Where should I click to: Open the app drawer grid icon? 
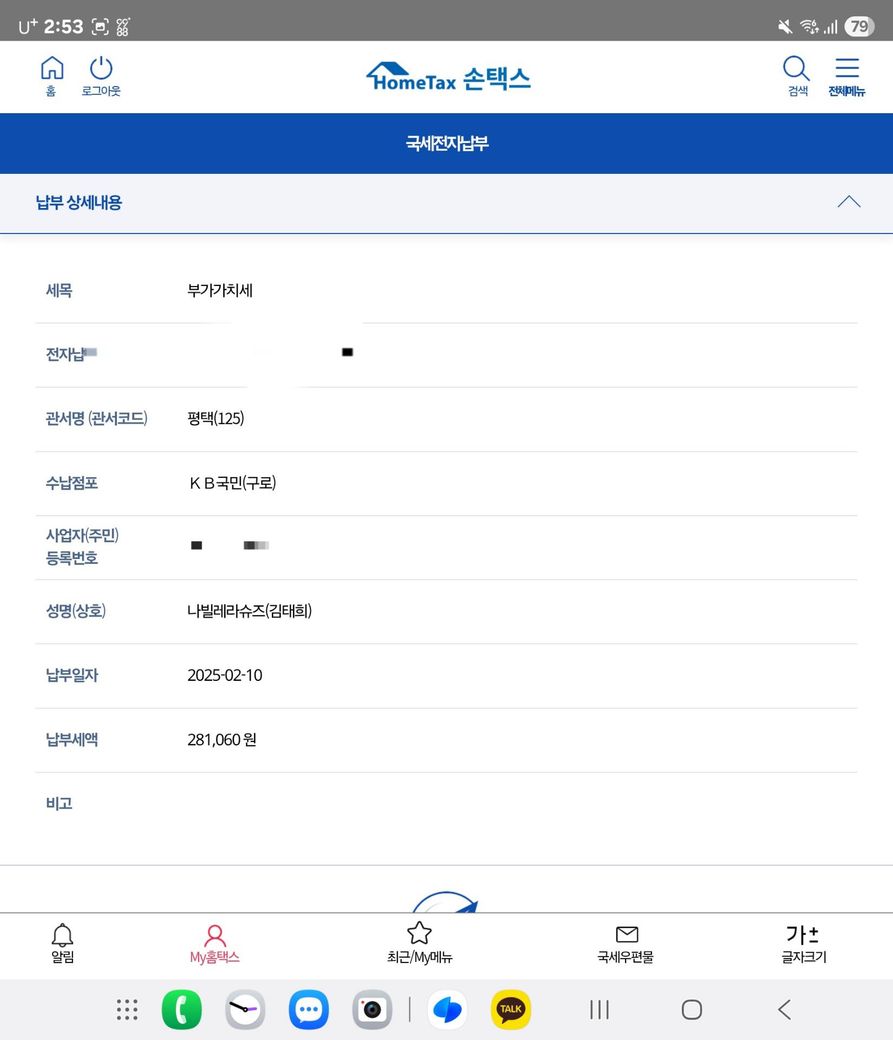coord(127,1010)
